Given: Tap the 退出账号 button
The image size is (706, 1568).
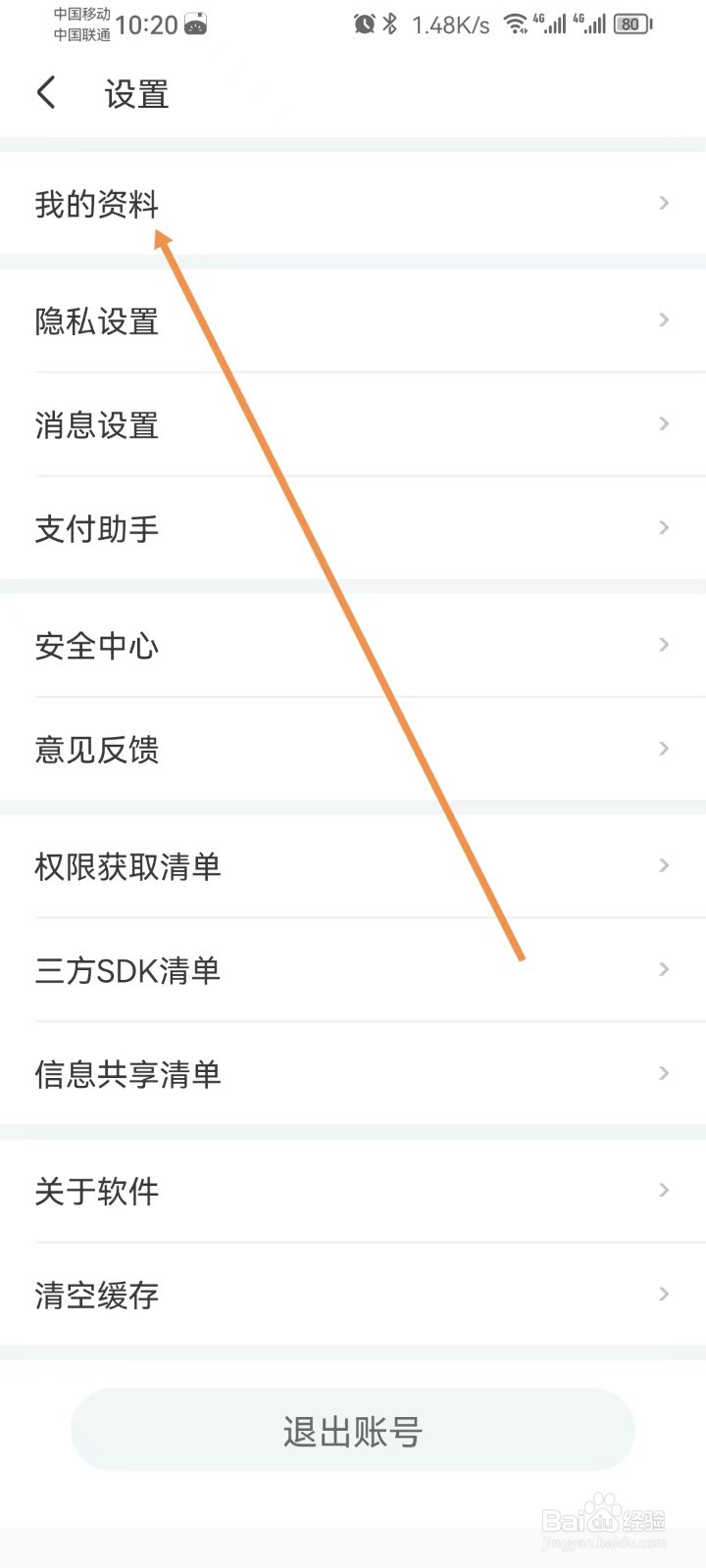Looking at the screenshot, I should tap(353, 1430).
